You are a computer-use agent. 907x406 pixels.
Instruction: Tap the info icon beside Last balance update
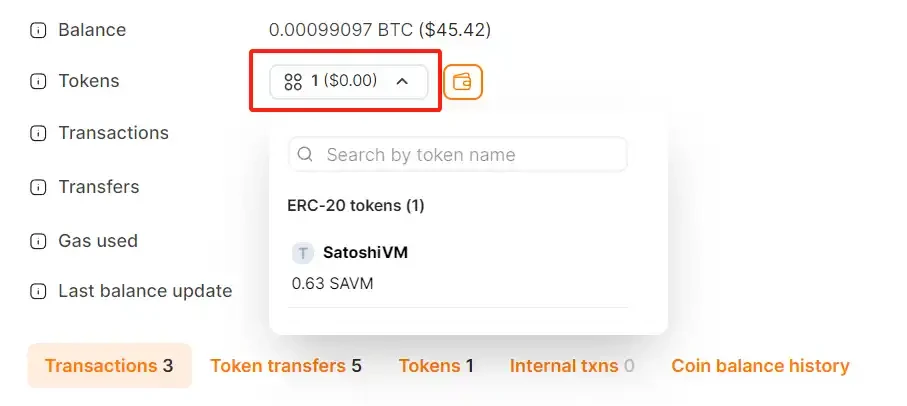point(38,292)
